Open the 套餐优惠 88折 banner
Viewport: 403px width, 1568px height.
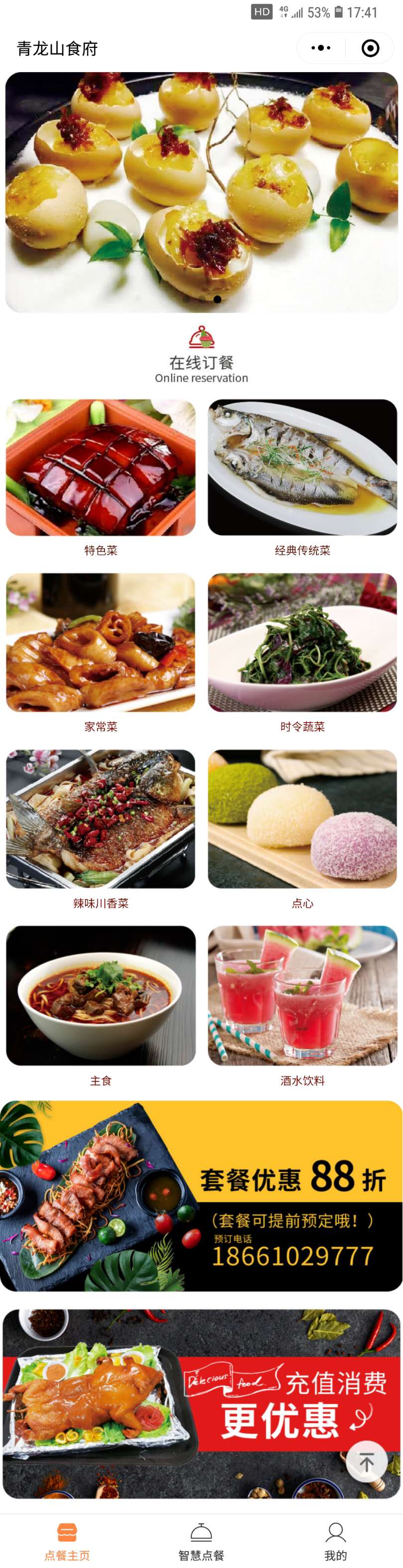click(201, 1196)
